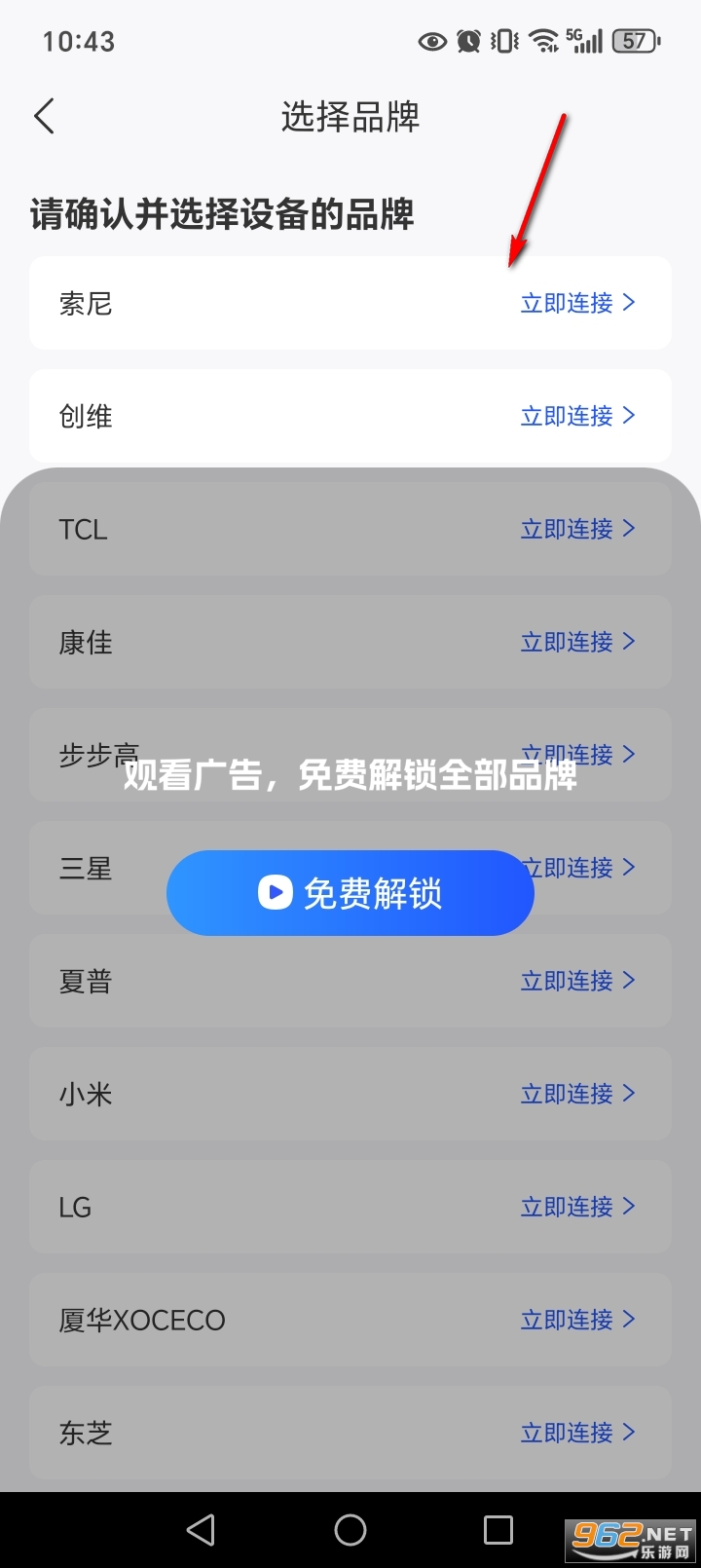Tap the Back triangle navigation button
Image resolution: width=701 pixels, height=1568 pixels.
click(201, 1529)
